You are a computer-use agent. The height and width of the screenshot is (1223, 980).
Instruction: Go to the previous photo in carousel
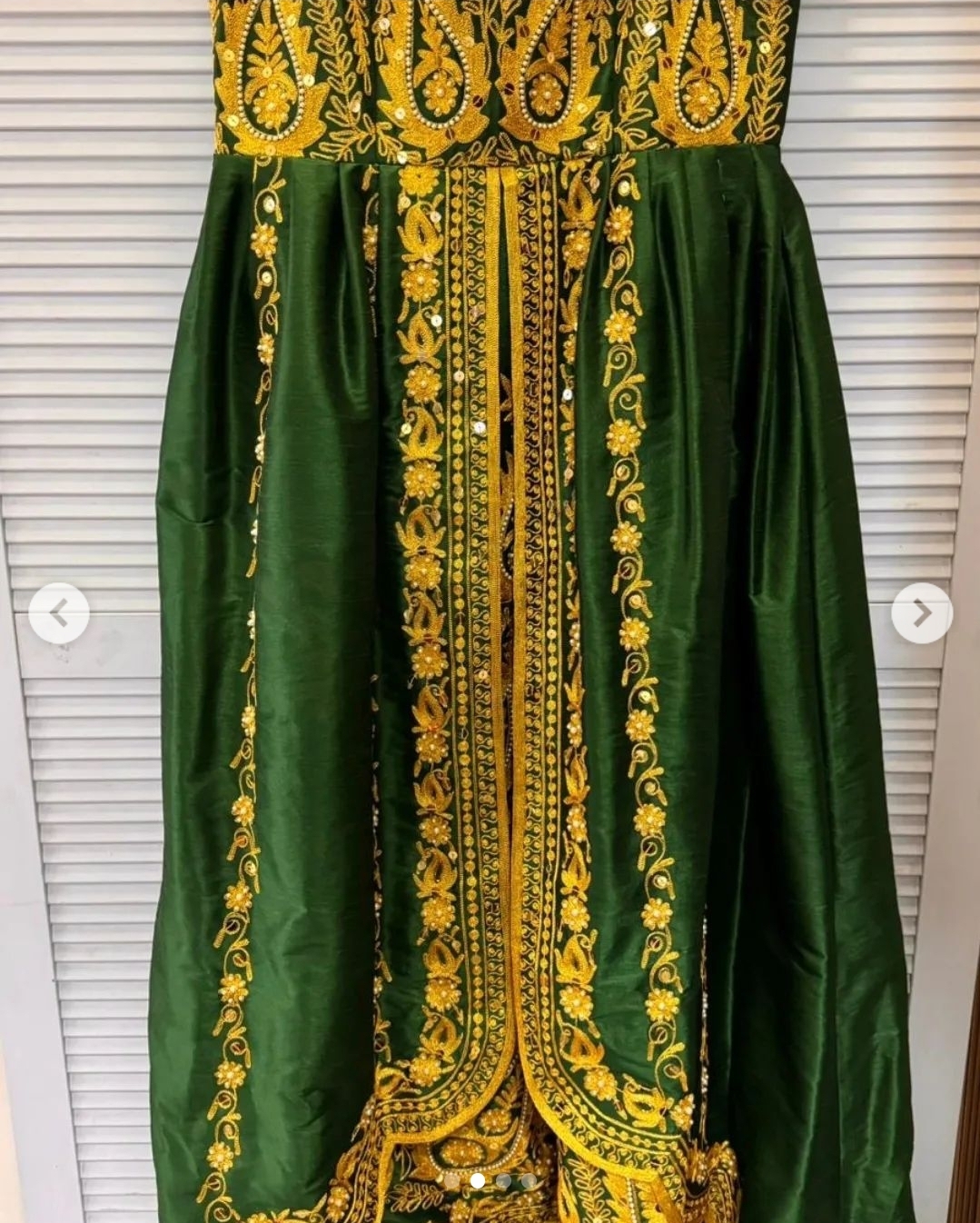coord(59,614)
